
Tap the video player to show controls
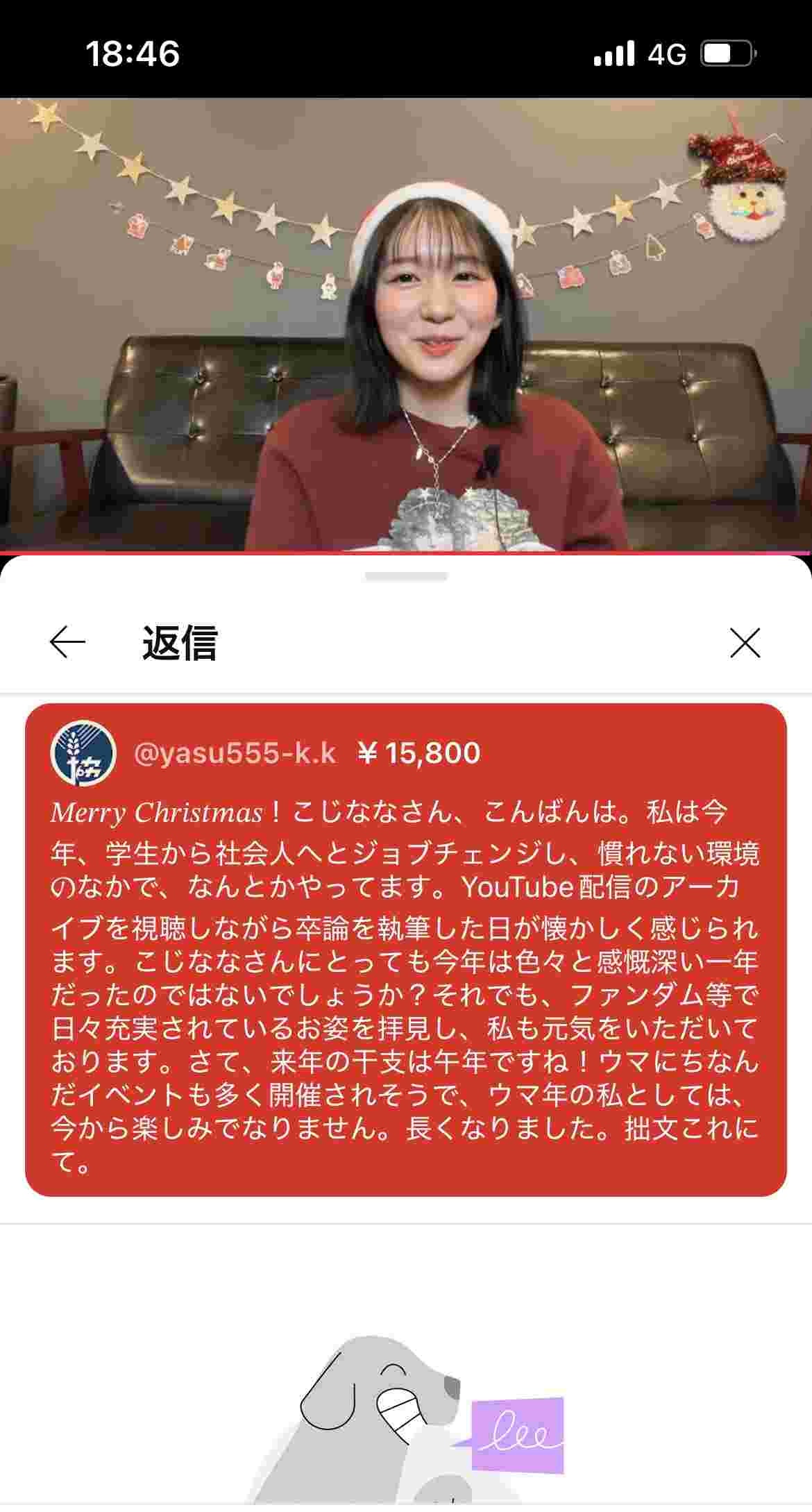406,324
